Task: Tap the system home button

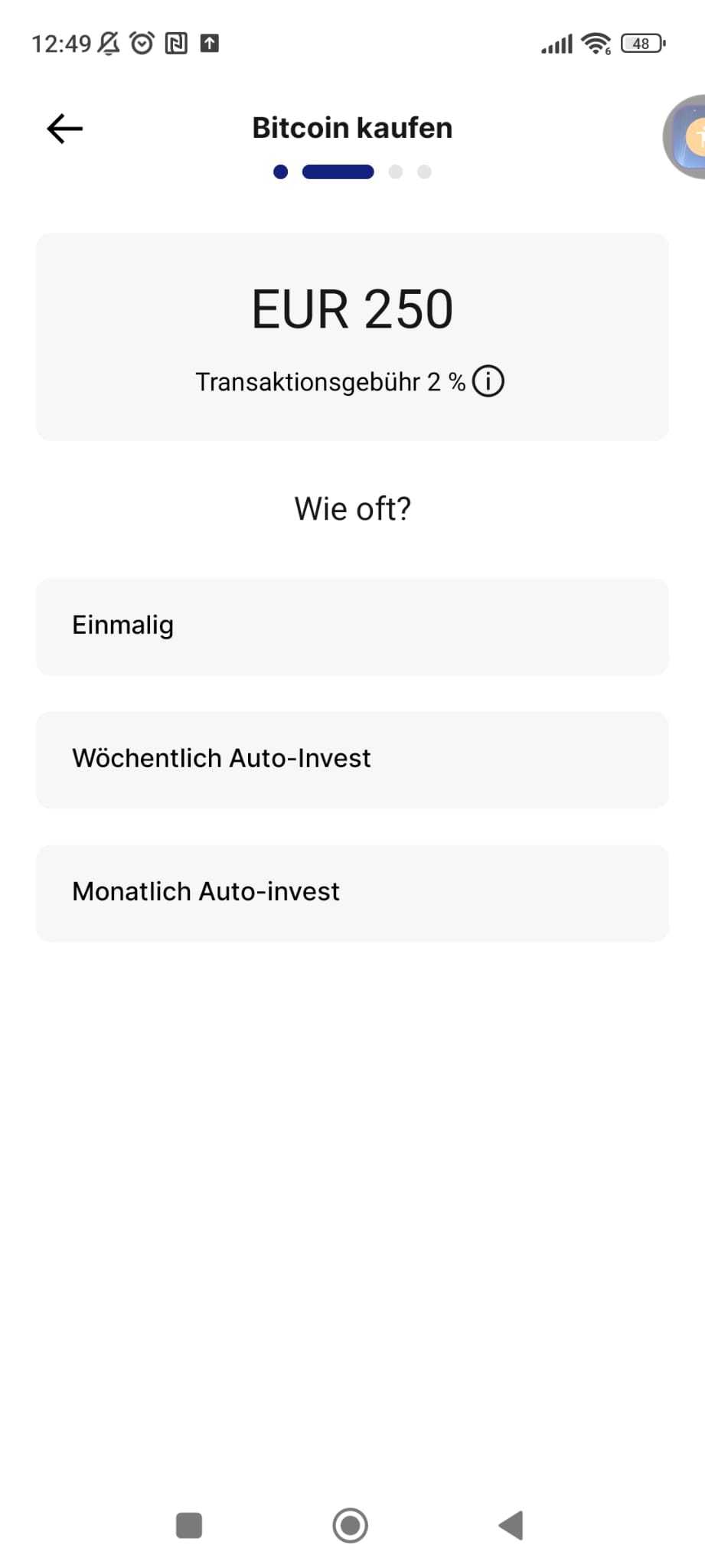Action: (351, 1525)
